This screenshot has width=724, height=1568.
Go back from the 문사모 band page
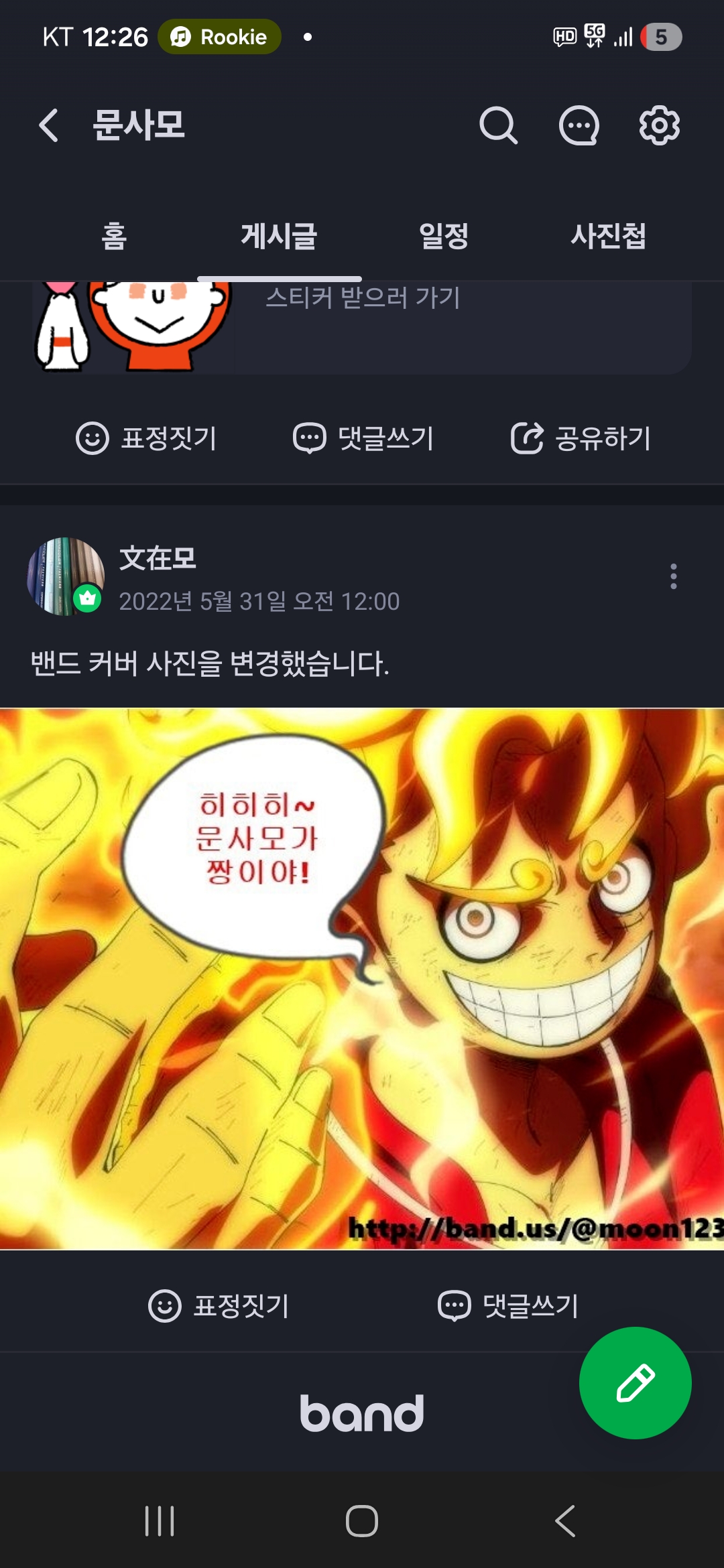click(49, 125)
